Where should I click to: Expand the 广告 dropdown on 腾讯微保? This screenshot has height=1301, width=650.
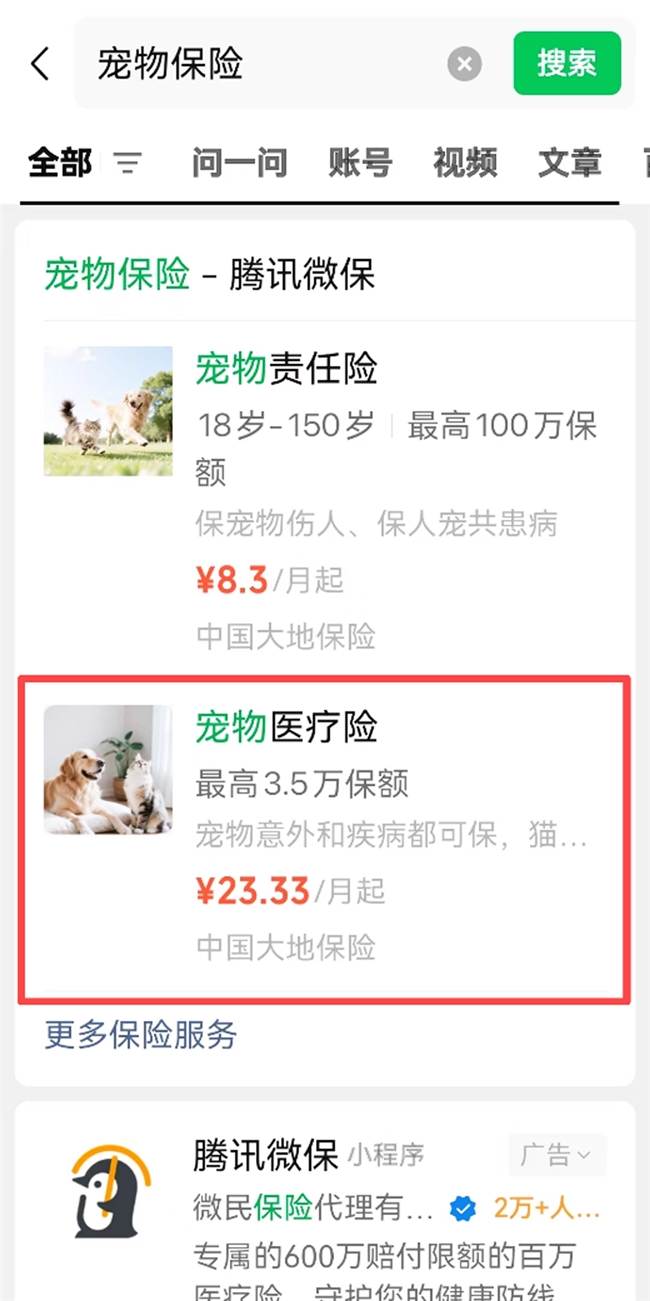point(556,1155)
